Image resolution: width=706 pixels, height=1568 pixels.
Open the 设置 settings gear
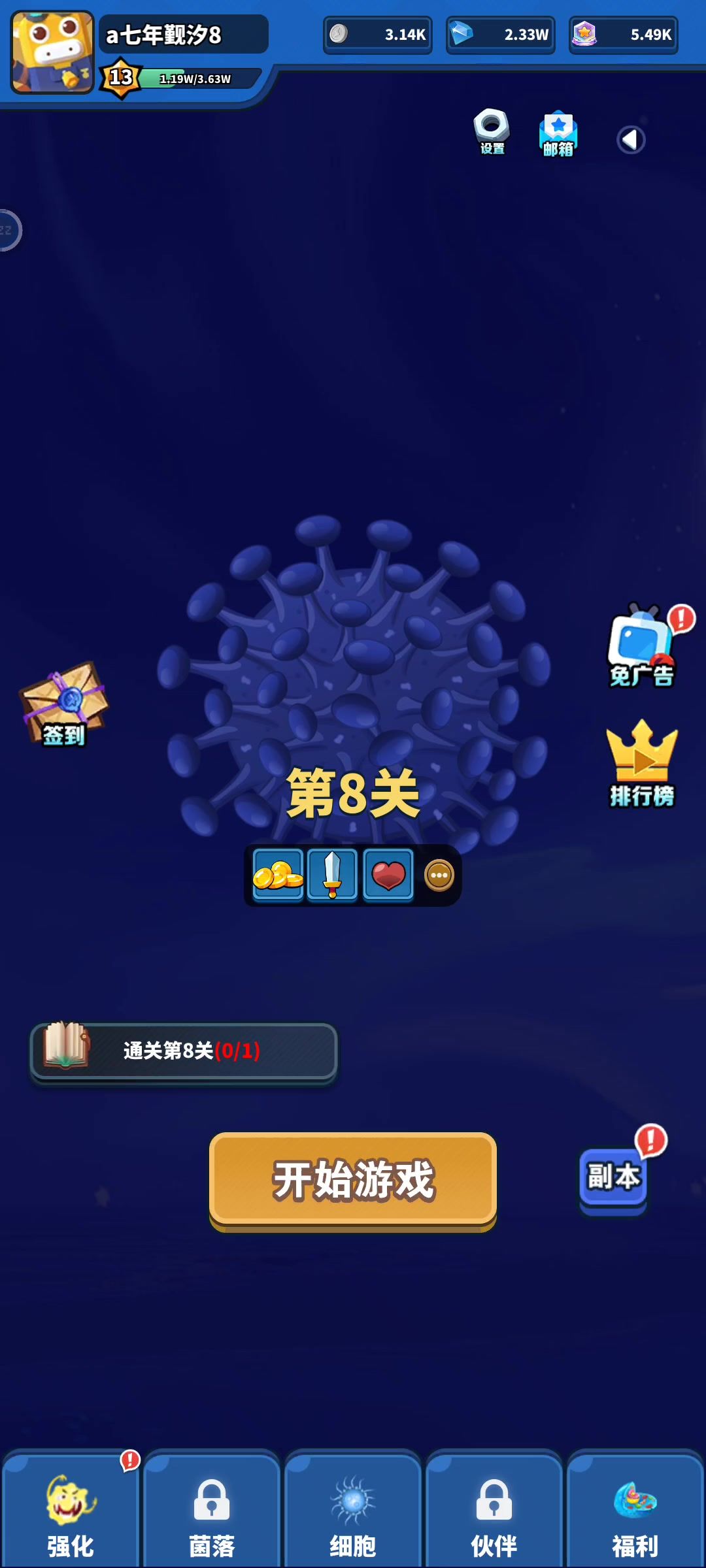coord(492,132)
